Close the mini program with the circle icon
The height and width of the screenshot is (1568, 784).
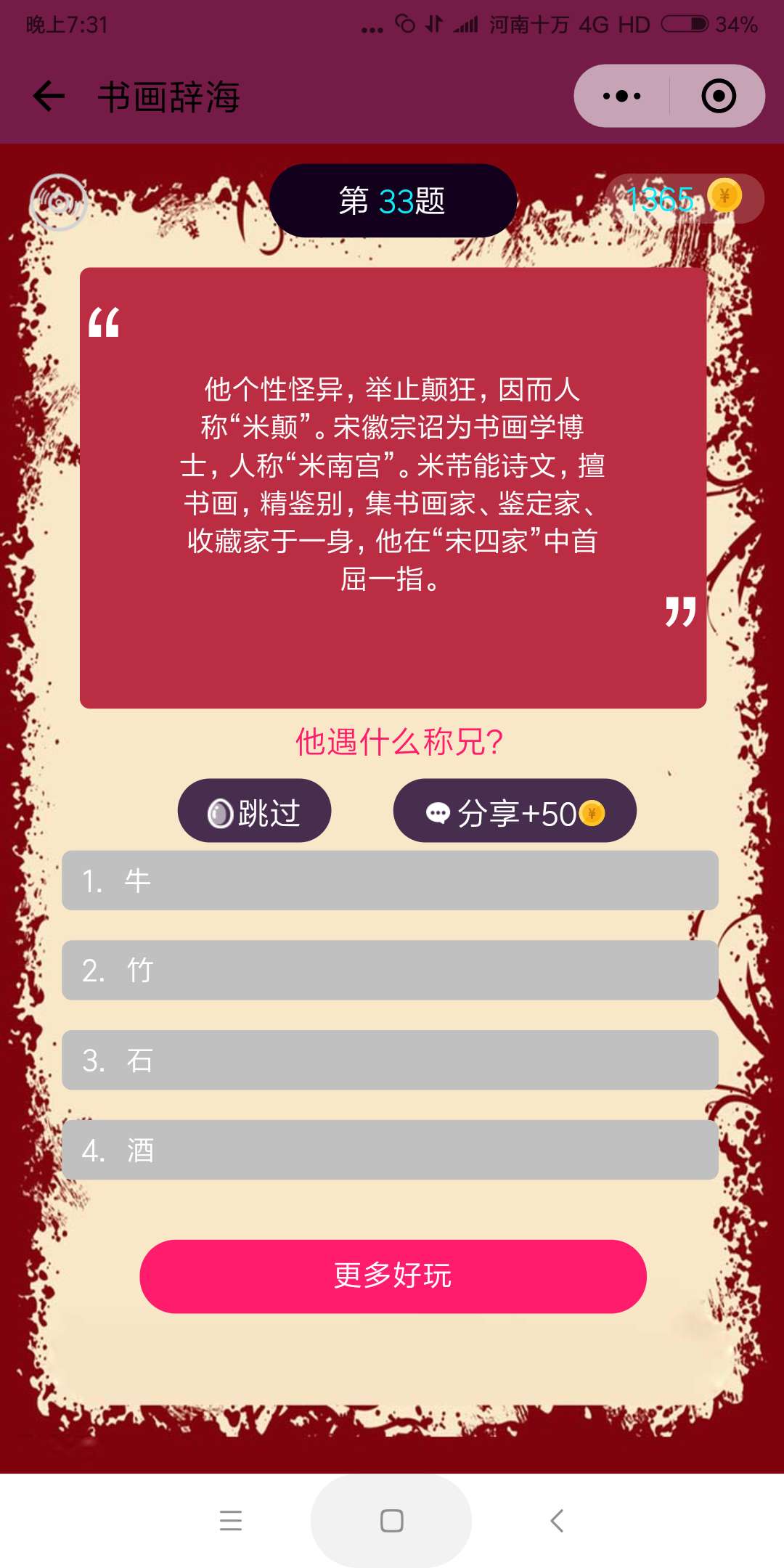[719, 96]
